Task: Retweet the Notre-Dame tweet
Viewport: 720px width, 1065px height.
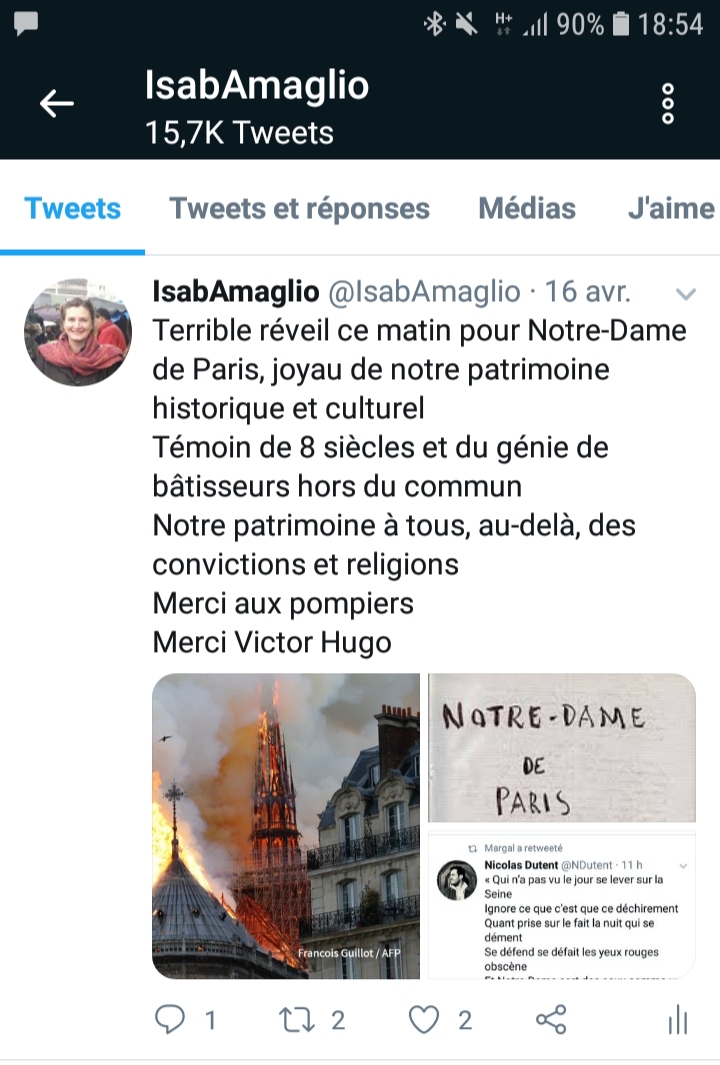Action: point(297,1019)
